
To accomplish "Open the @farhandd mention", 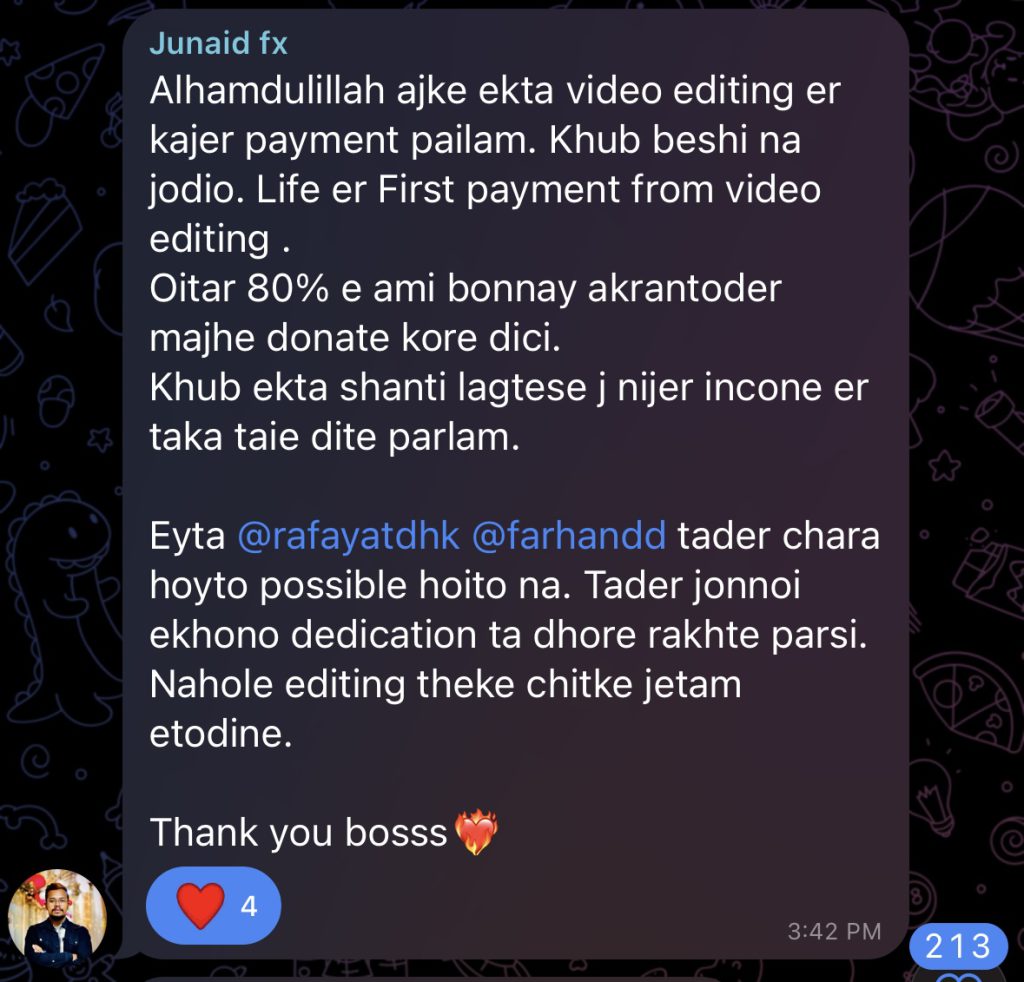I will click(568, 537).
